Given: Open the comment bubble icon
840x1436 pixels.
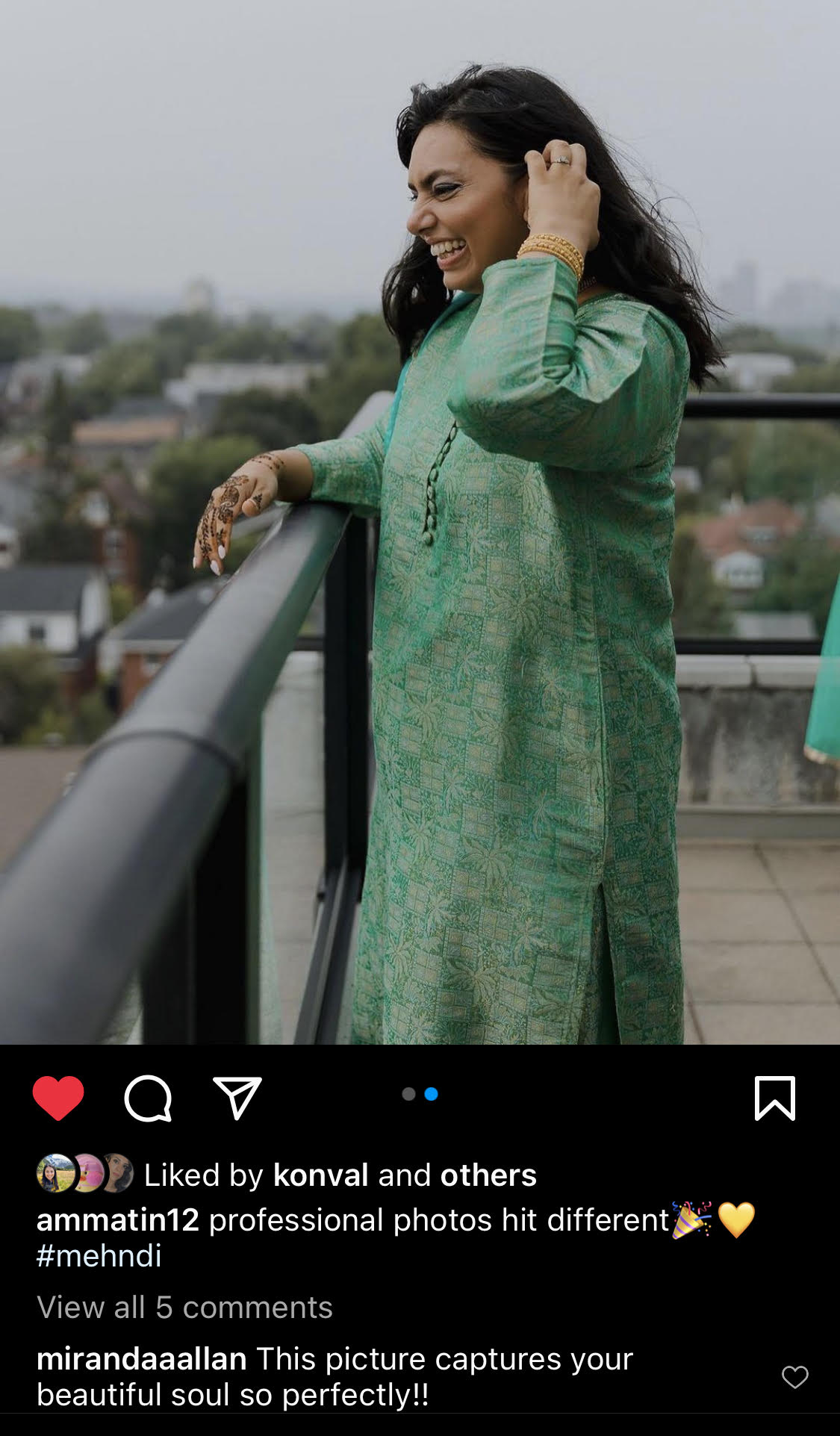Looking at the screenshot, I should point(148,1098).
